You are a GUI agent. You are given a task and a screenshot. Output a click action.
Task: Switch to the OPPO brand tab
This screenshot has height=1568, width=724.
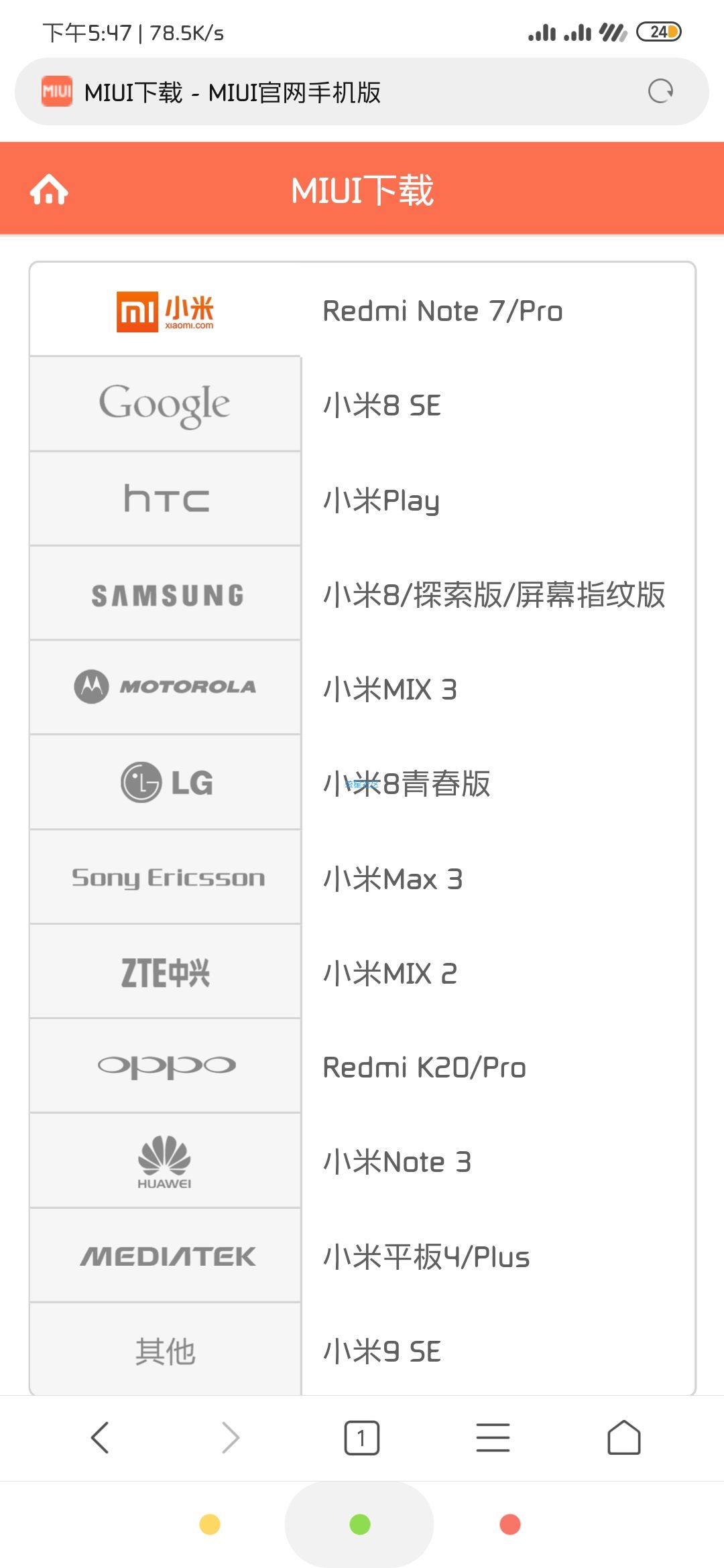point(165,1066)
